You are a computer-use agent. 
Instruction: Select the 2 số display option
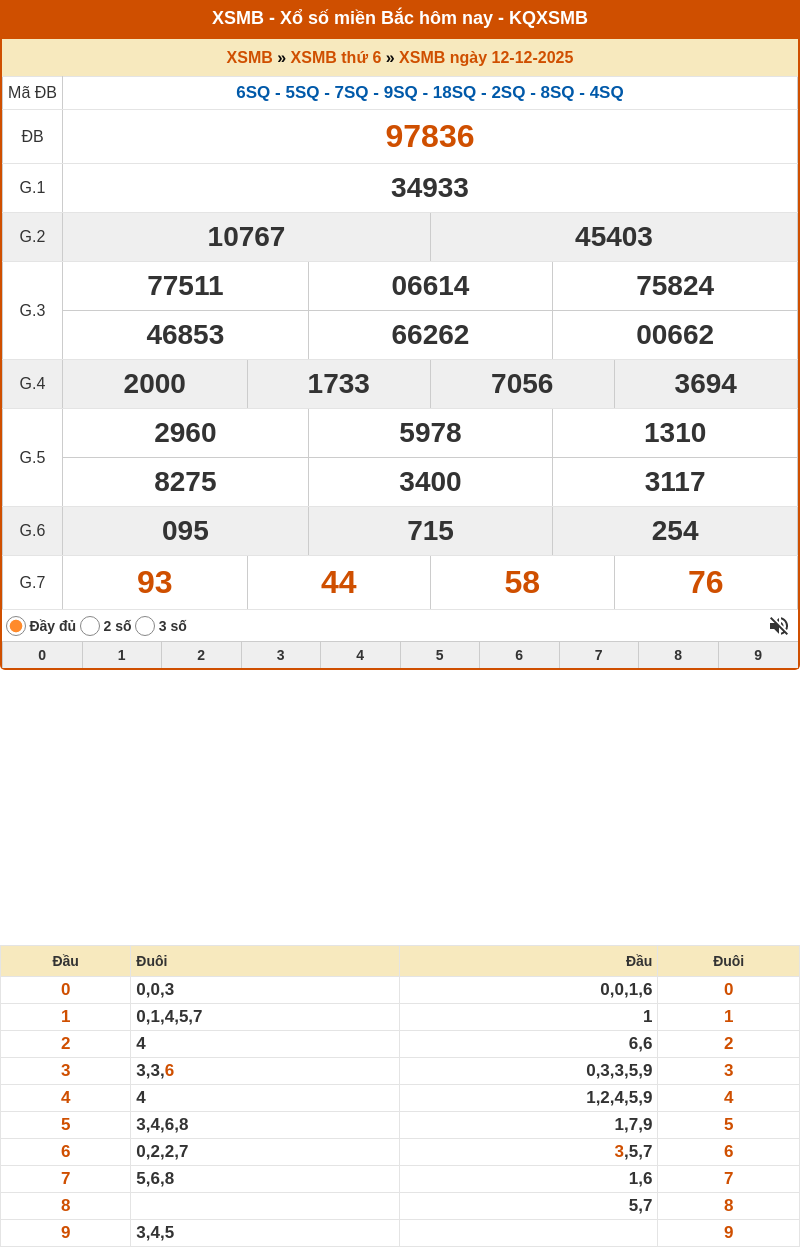(90, 626)
